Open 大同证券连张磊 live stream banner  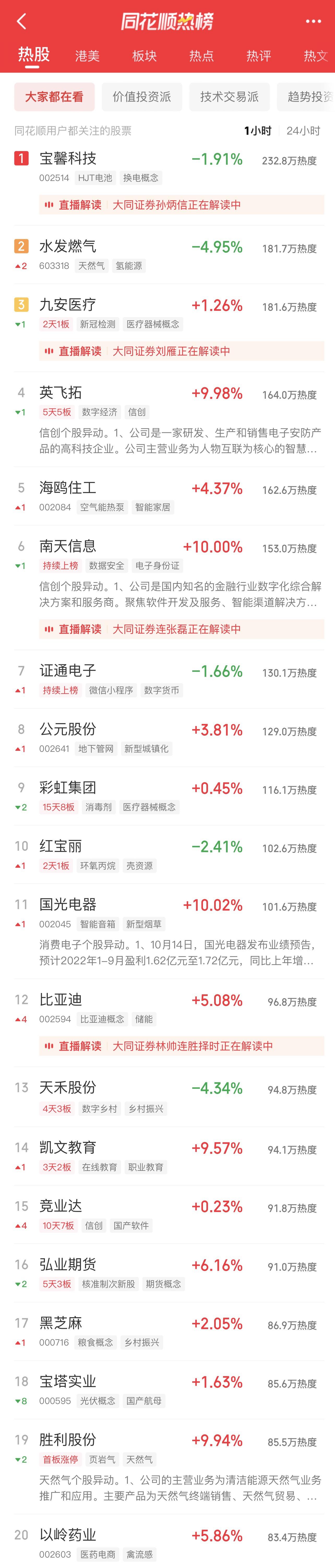(182, 629)
